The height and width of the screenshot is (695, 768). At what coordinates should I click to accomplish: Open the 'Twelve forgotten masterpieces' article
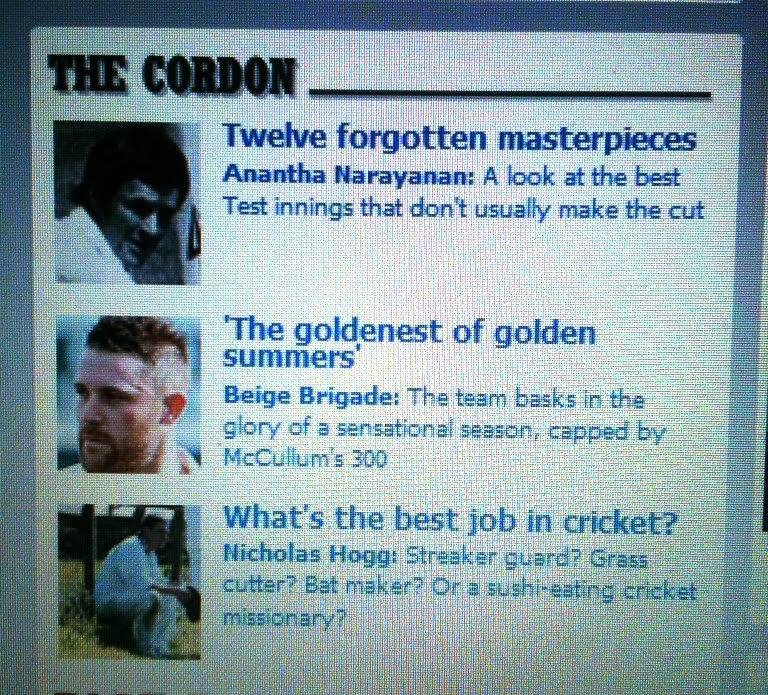pyautogui.click(x=458, y=138)
